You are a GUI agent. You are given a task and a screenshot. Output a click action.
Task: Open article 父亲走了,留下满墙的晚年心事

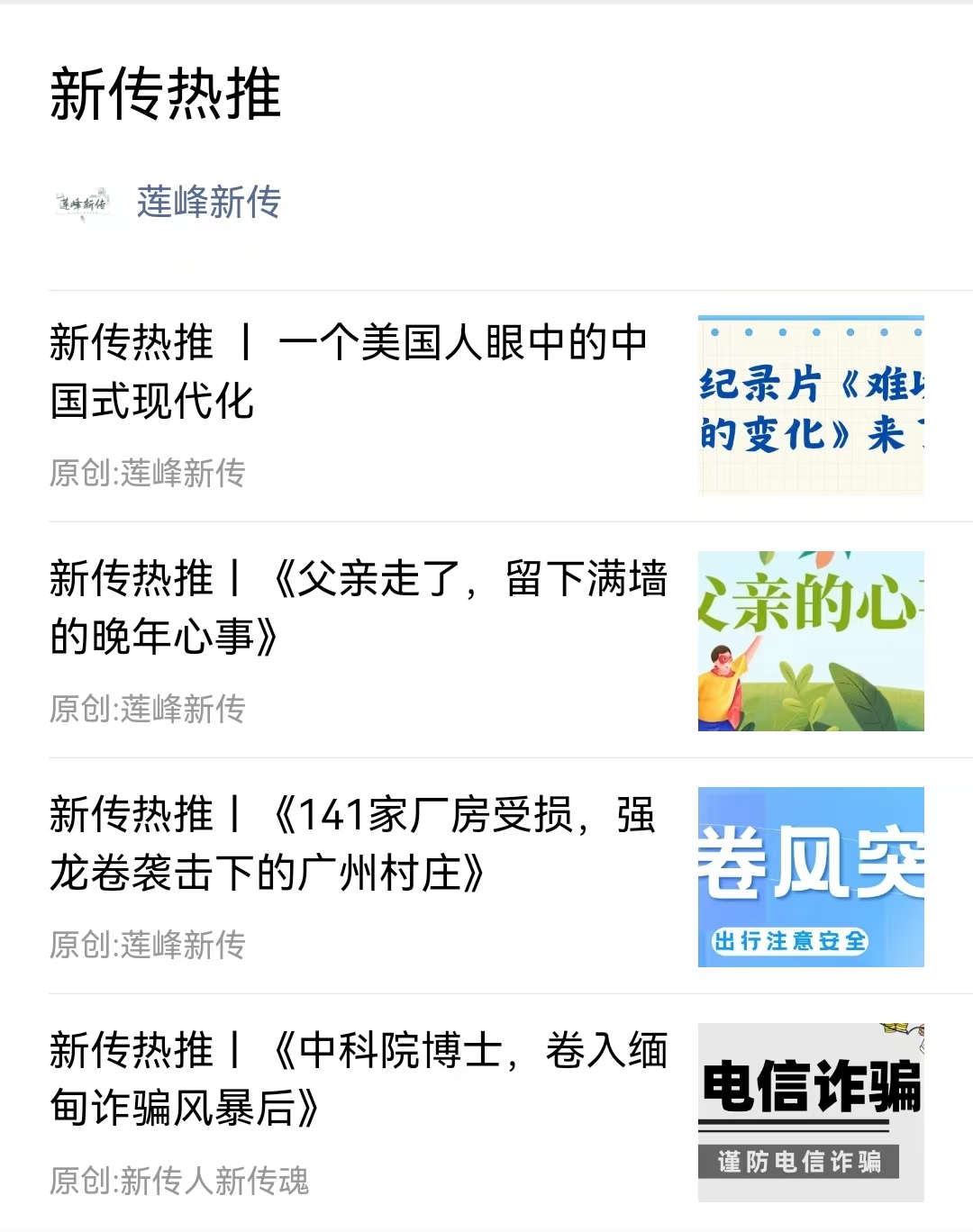click(359, 607)
